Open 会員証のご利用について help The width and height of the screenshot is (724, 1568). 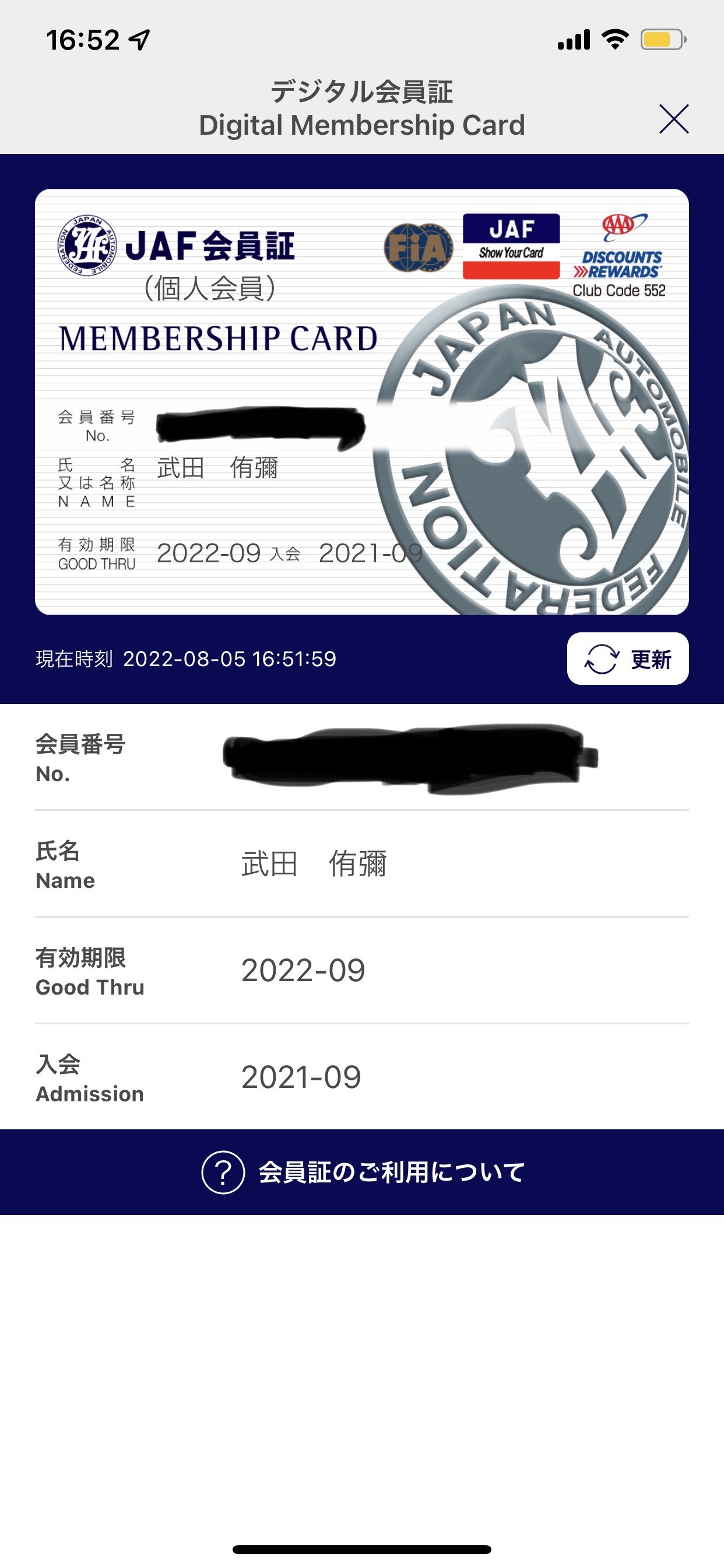pyautogui.click(x=362, y=1172)
